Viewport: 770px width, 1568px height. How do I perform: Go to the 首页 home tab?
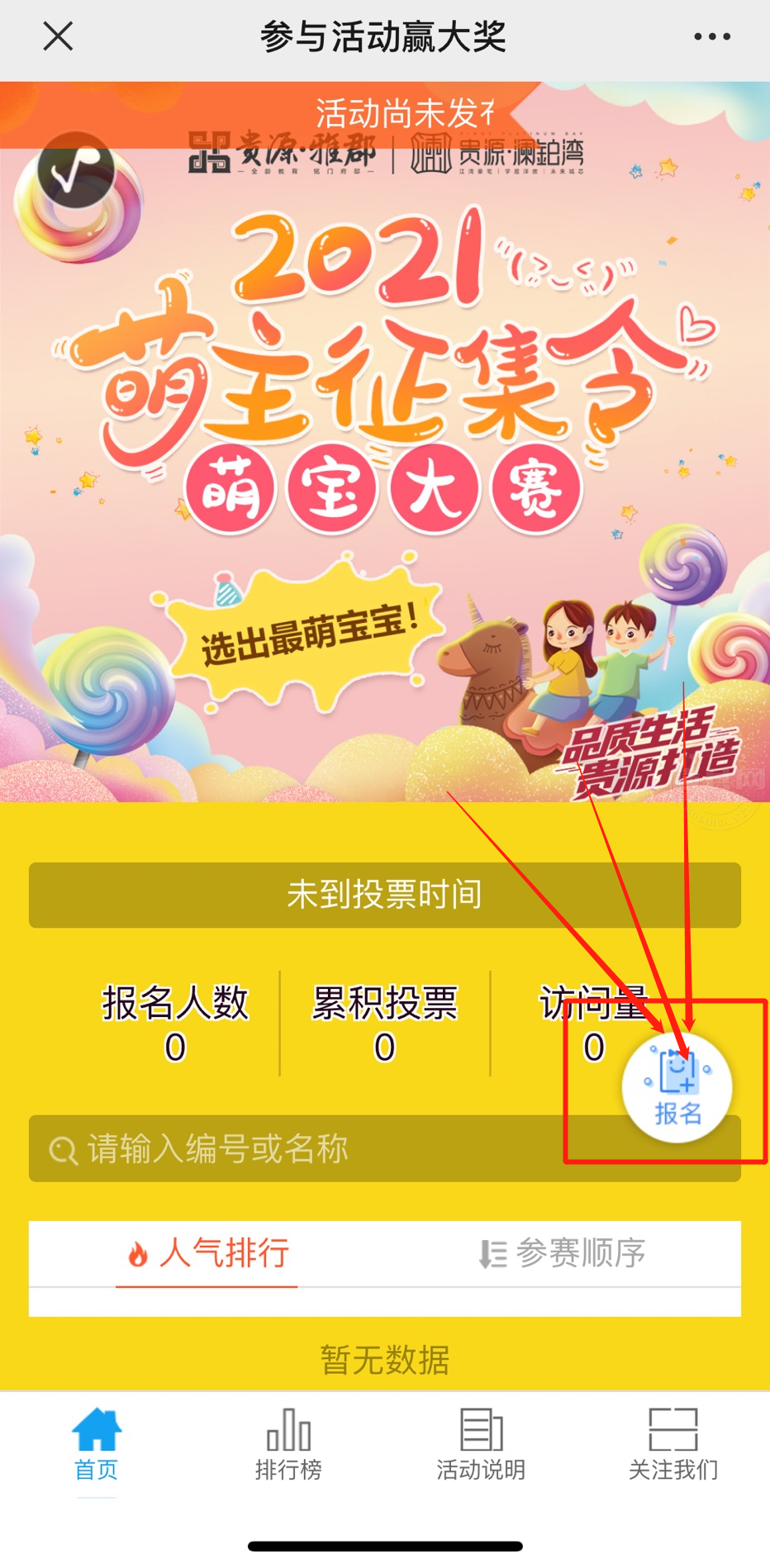click(97, 1444)
